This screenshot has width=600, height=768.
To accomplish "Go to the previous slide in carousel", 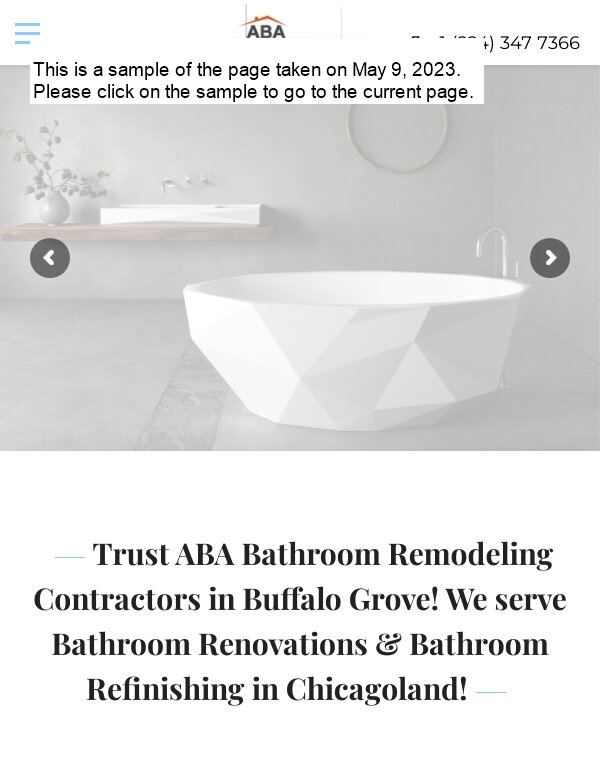I will pyautogui.click(x=50, y=258).
